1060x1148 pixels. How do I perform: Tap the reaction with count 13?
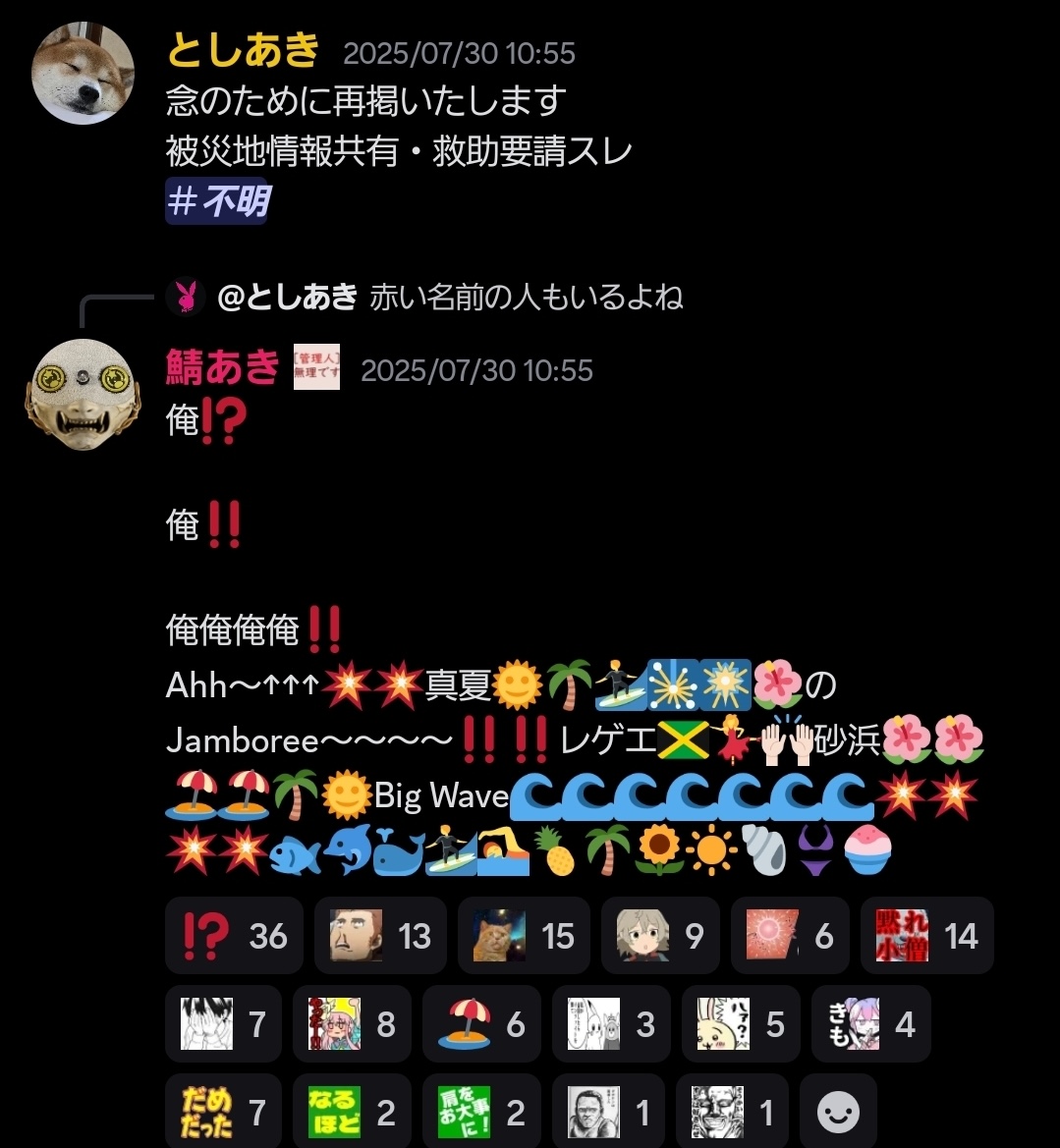tap(380, 936)
